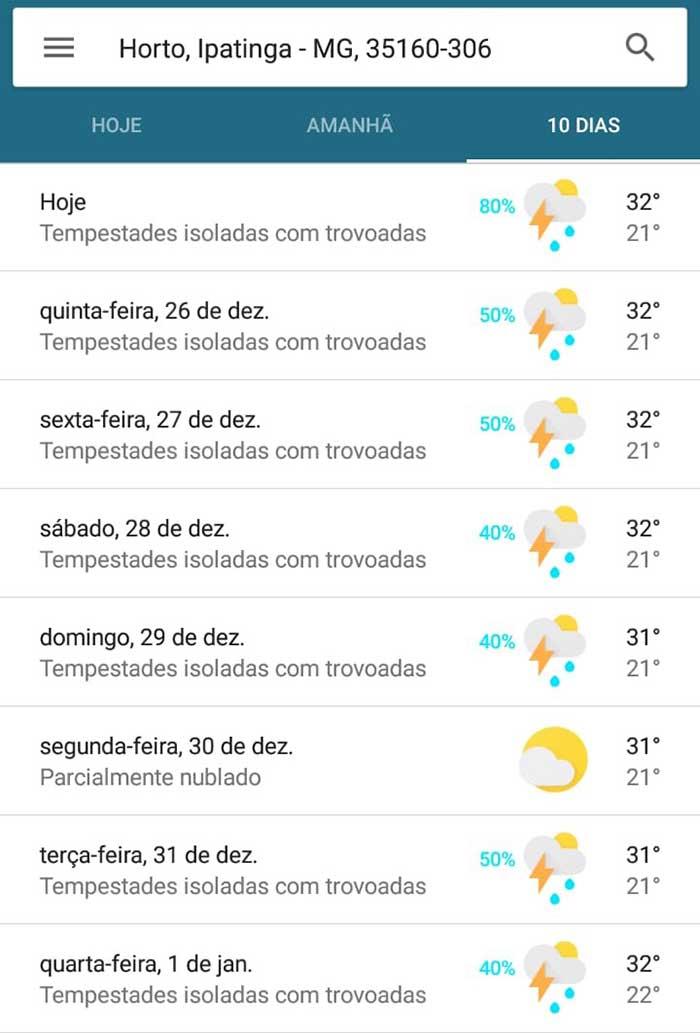Image resolution: width=700 pixels, height=1033 pixels.
Task: Tap the search magnifier icon
Action: (640, 48)
